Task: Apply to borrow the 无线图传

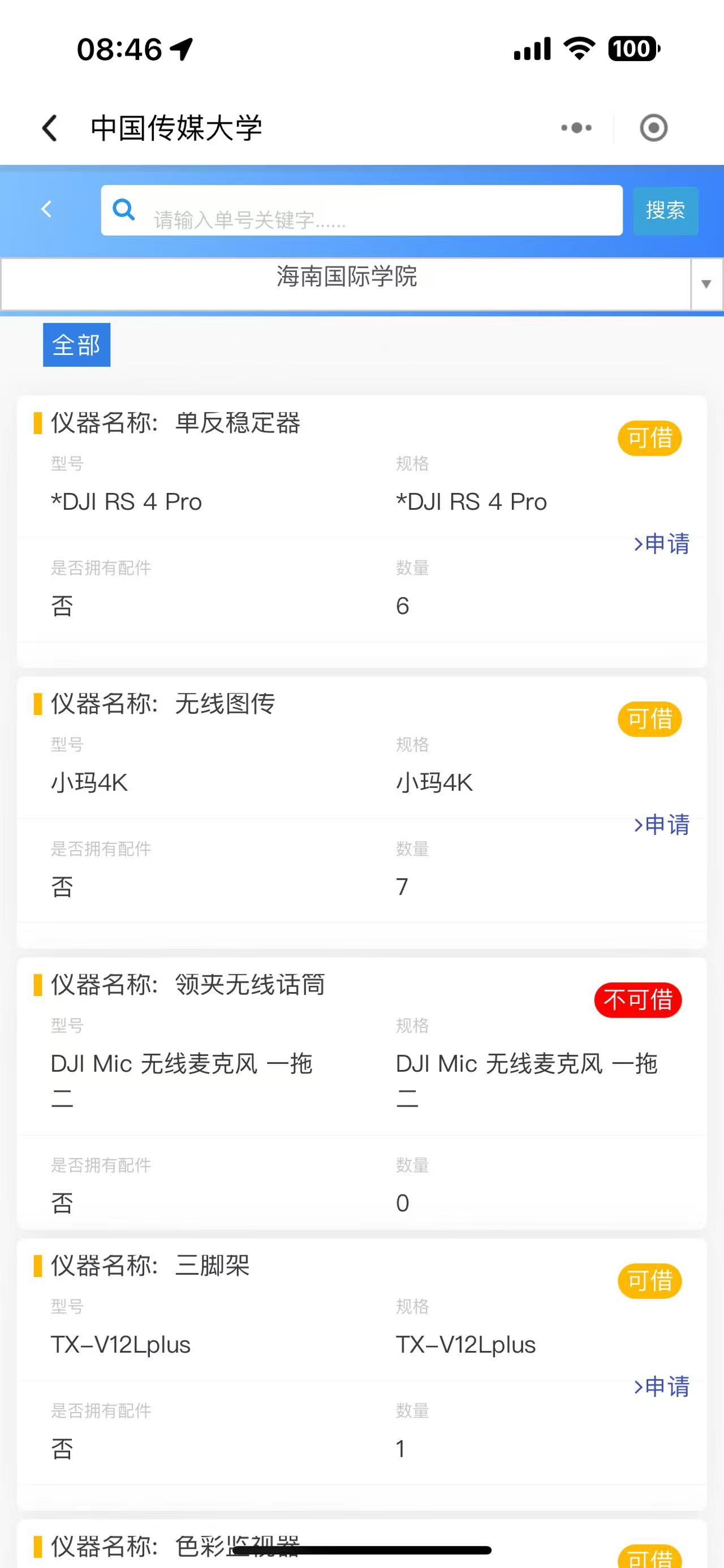Action: click(x=662, y=825)
